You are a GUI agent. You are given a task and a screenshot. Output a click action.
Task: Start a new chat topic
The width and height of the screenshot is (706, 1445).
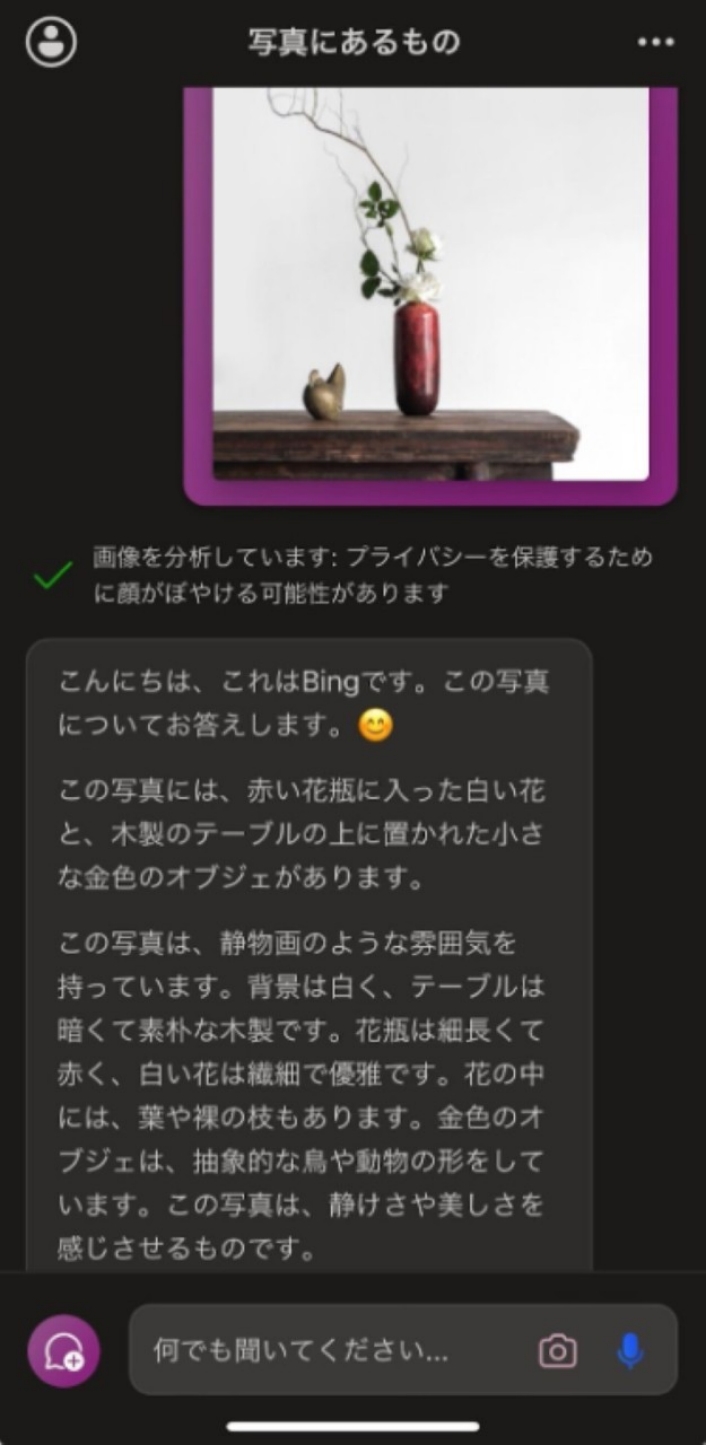pyautogui.click(x=64, y=1351)
